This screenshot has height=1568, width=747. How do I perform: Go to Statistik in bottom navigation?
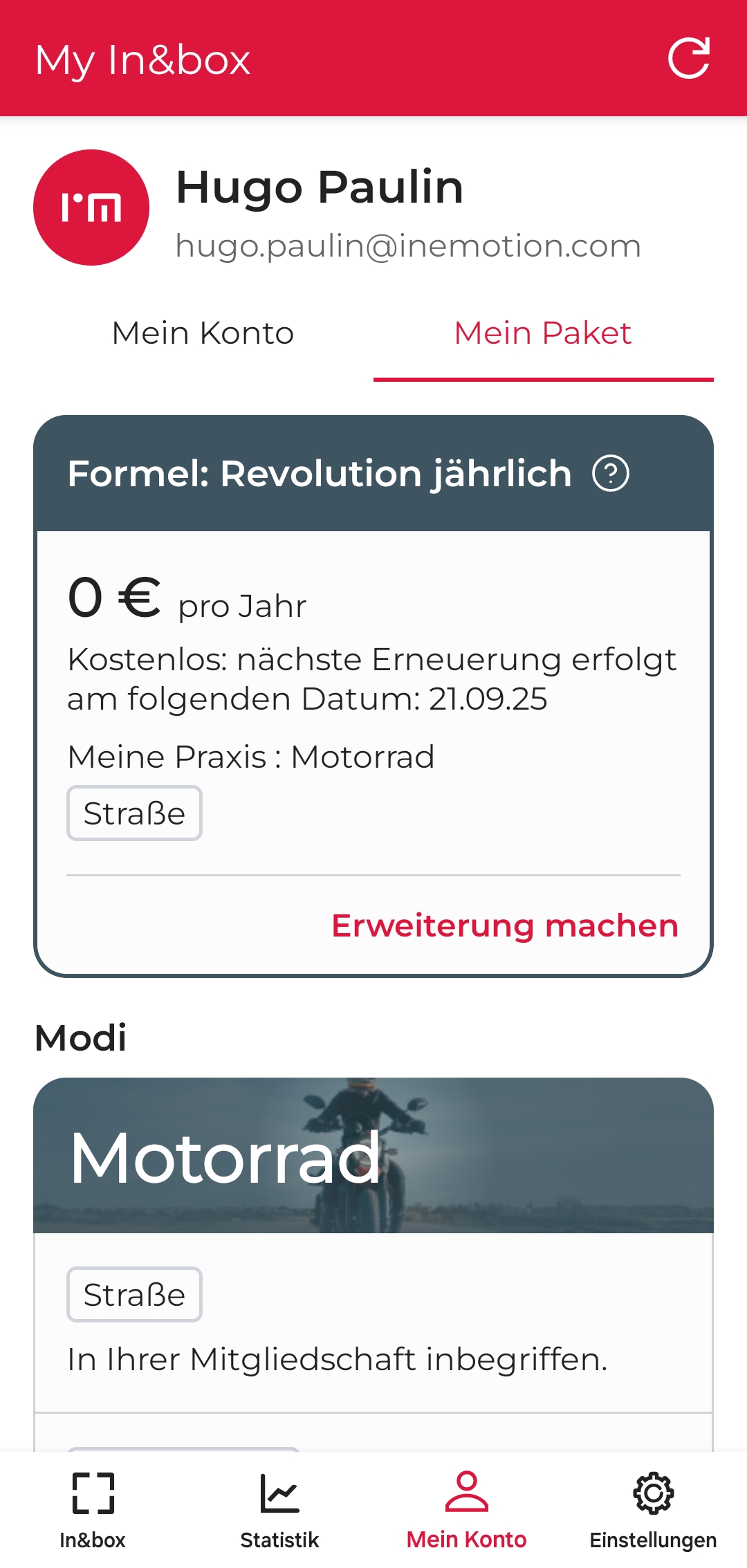pos(279,1509)
